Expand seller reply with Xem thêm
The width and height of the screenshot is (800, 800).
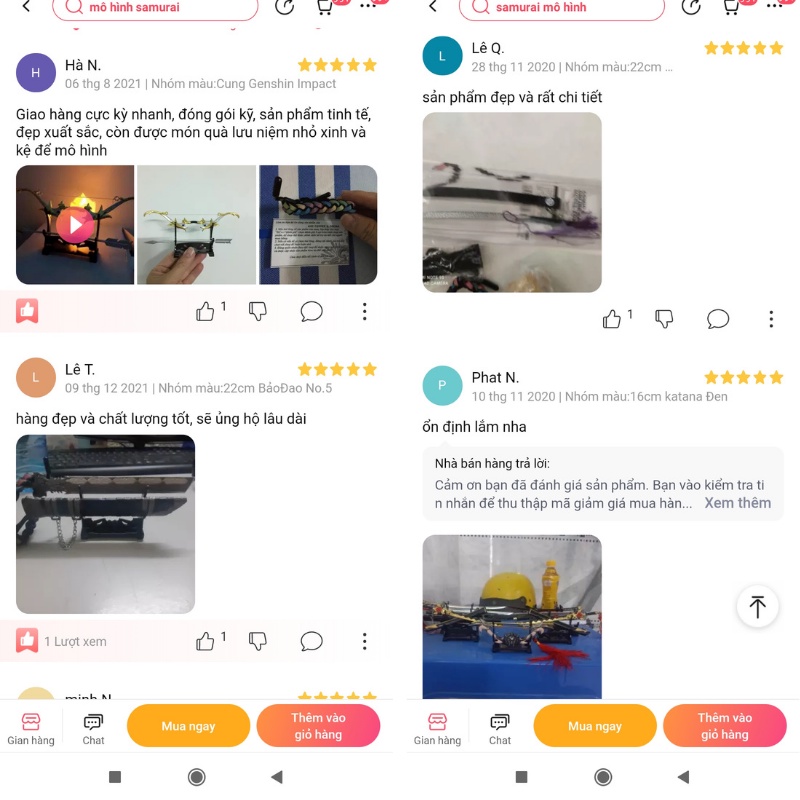737,503
